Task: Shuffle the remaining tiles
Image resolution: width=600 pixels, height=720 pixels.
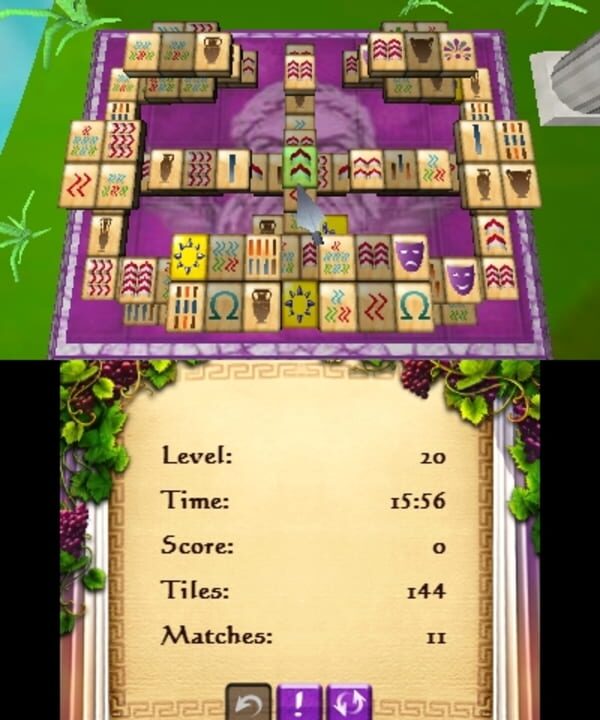Action: point(349,703)
